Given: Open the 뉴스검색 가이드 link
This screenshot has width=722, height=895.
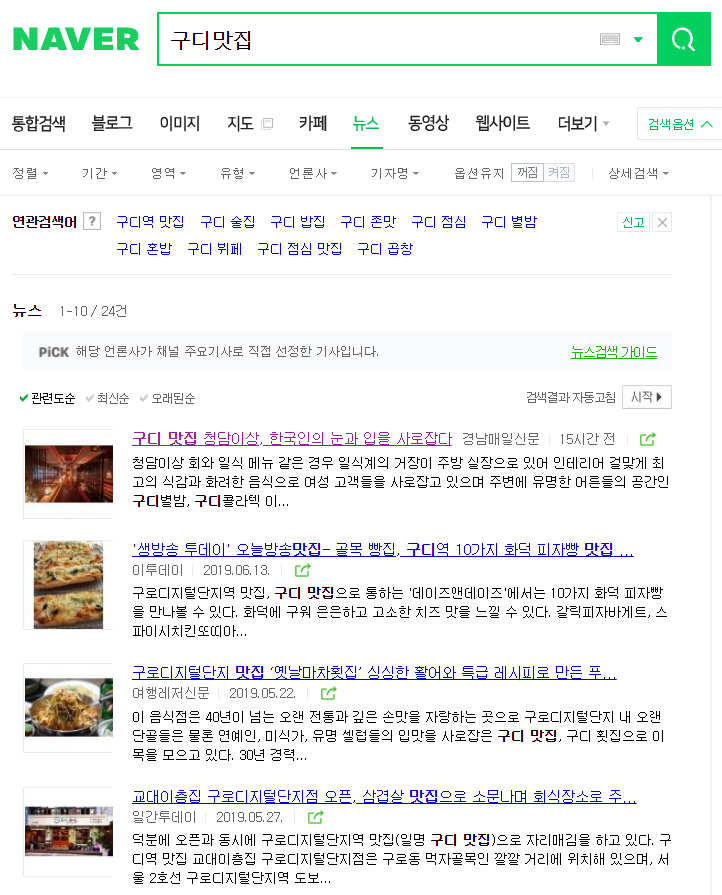Looking at the screenshot, I should (614, 352).
